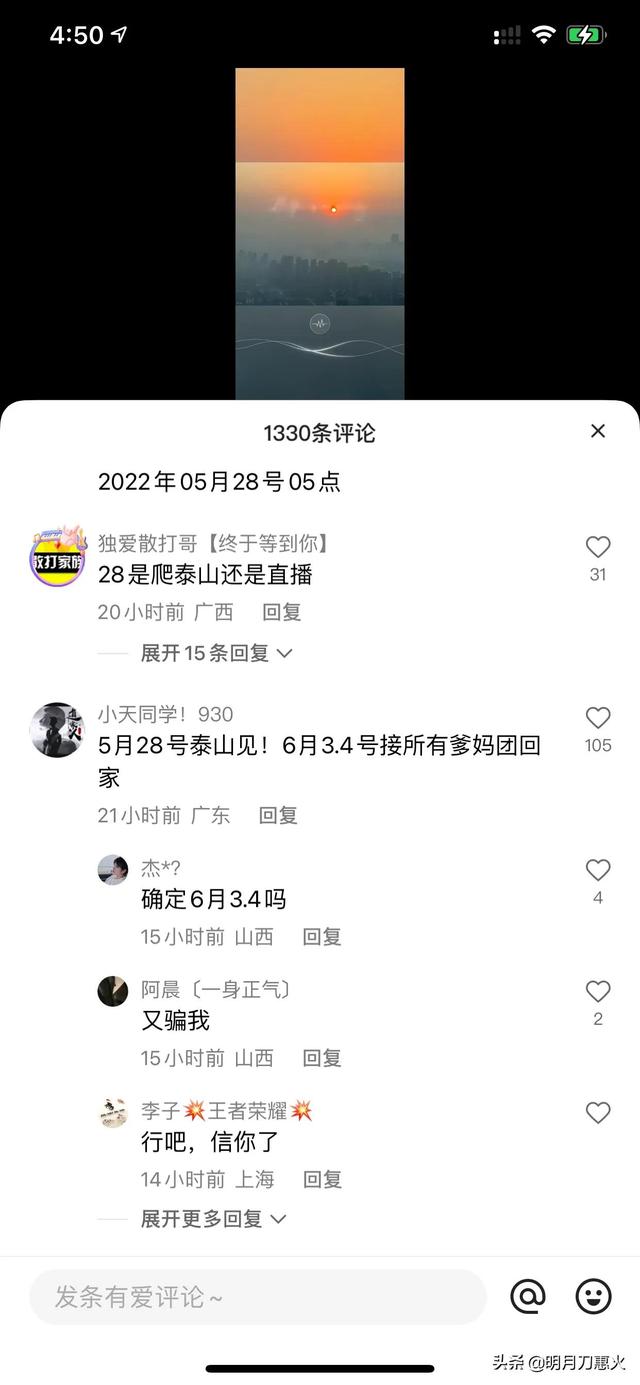This screenshot has height=1385, width=640.
Task: Reply to 独爱散打哥's comment
Action: (281, 612)
